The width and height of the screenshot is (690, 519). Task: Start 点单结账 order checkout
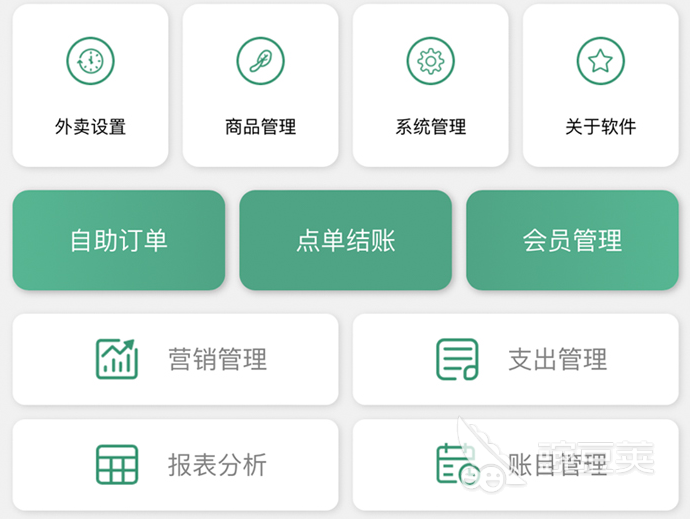click(x=345, y=240)
